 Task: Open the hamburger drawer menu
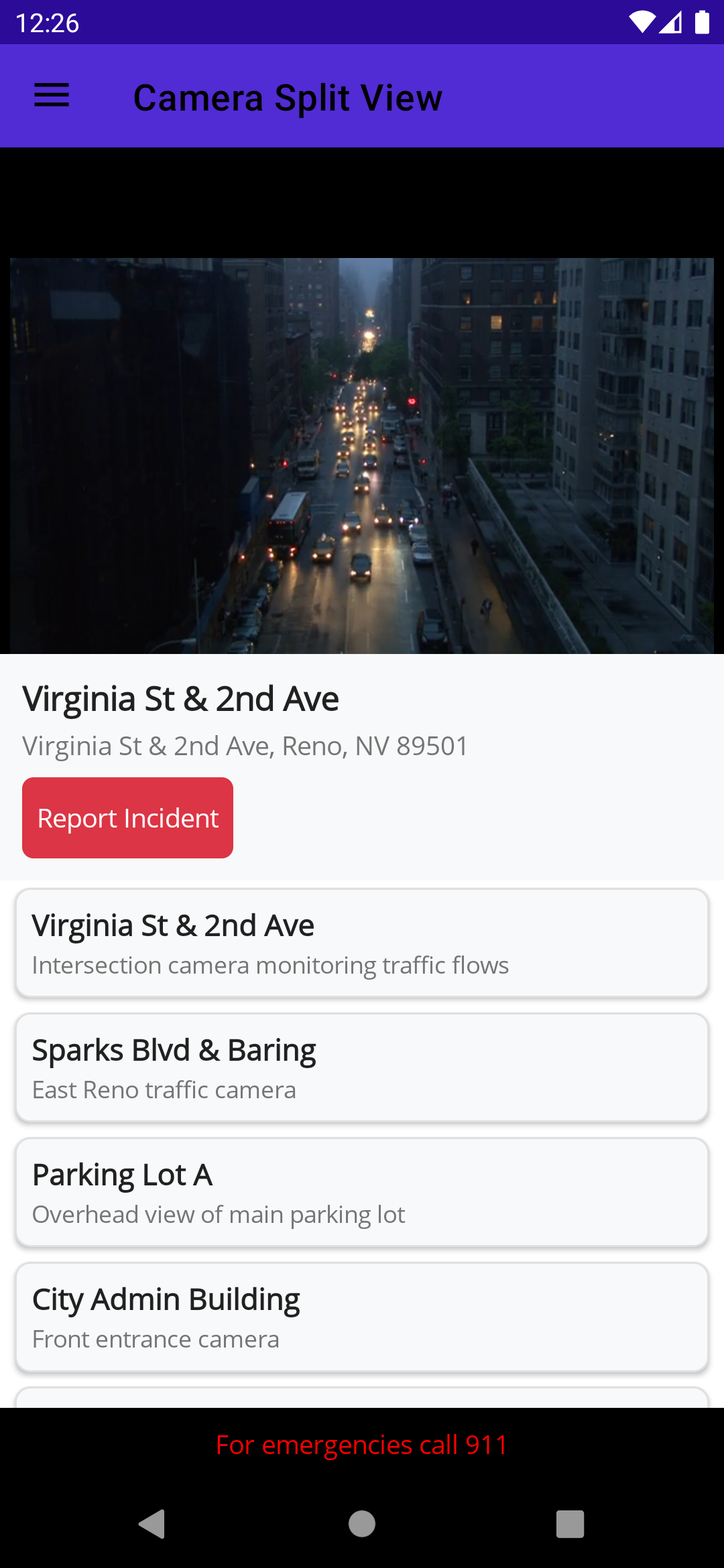(x=52, y=96)
